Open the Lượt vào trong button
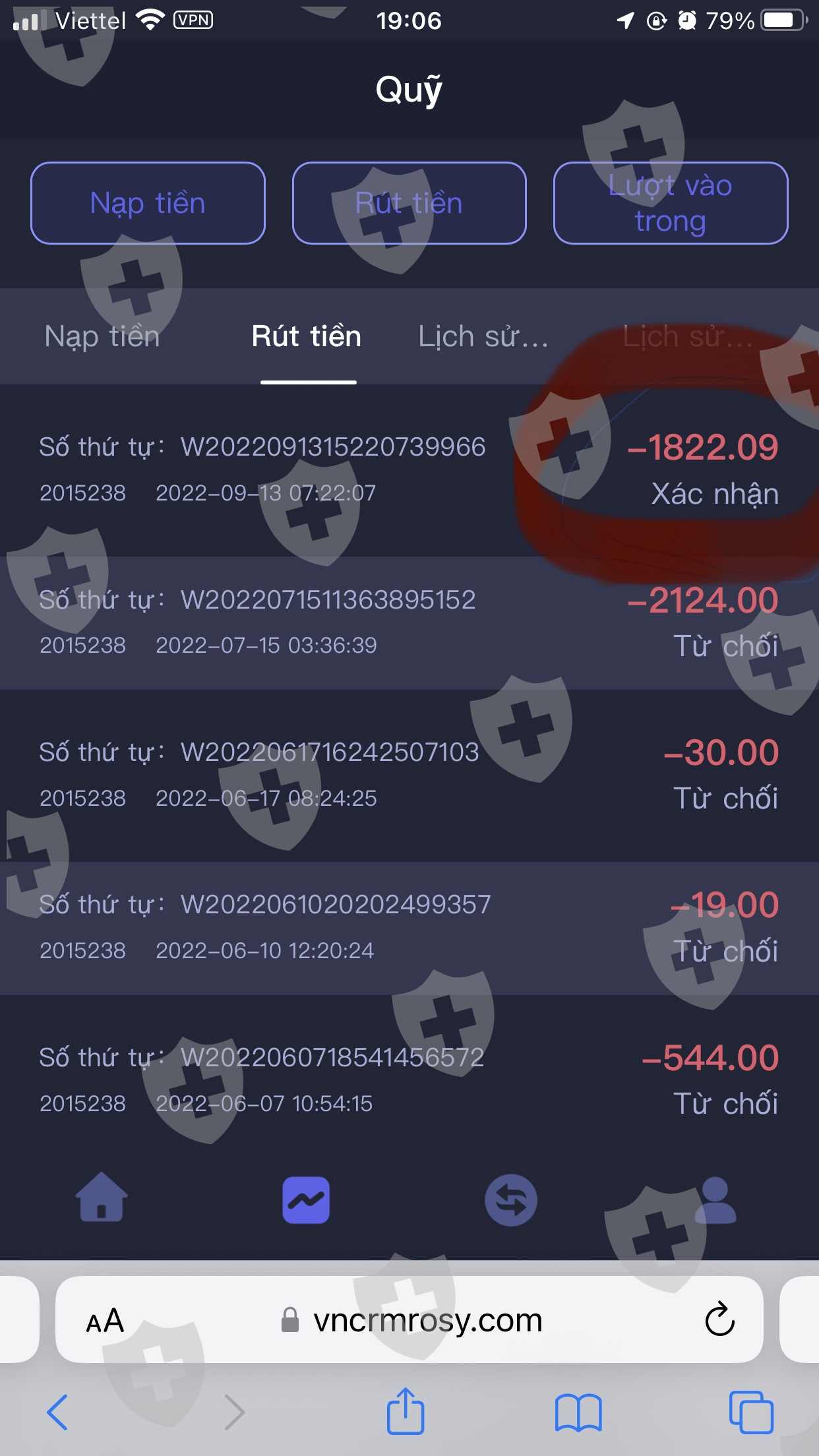This screenshot has height=1456, width=819. point(671,203)
